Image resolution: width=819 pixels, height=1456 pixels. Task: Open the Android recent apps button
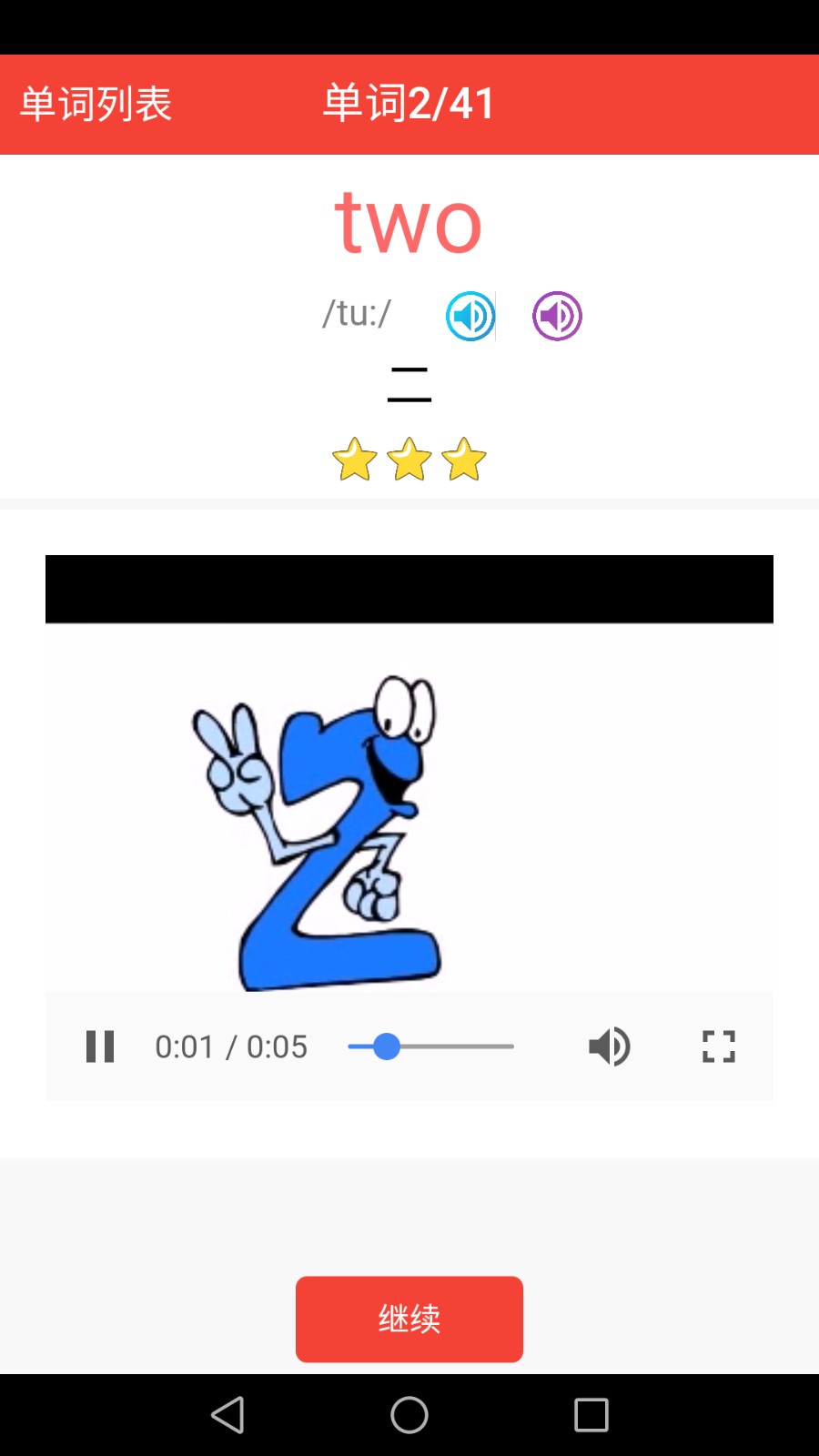590,1415
